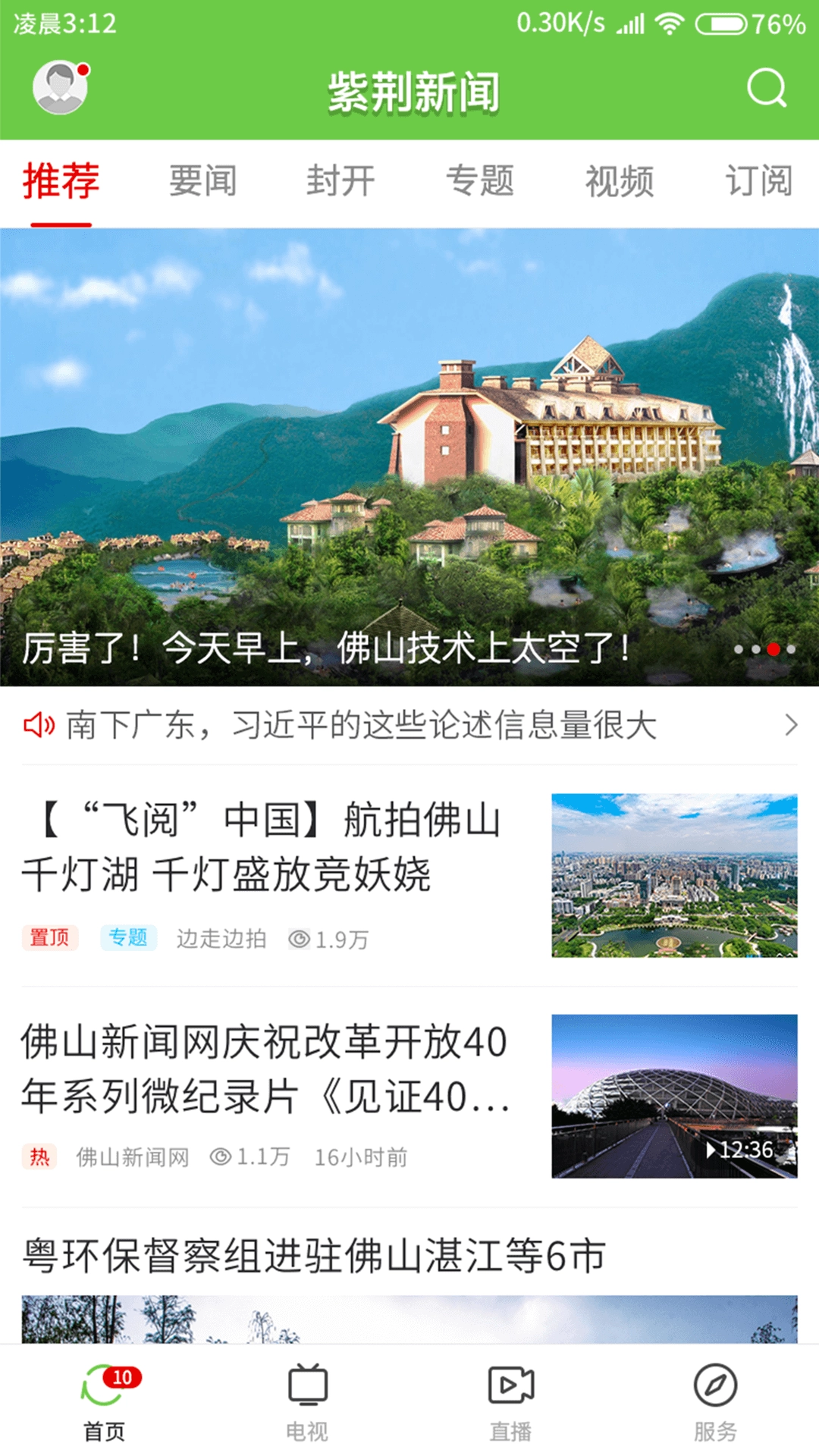Open the 千灯湖 article thumbnail image
The width and height of the screenshot is (819, 1456).
click(x=675, y=872)
